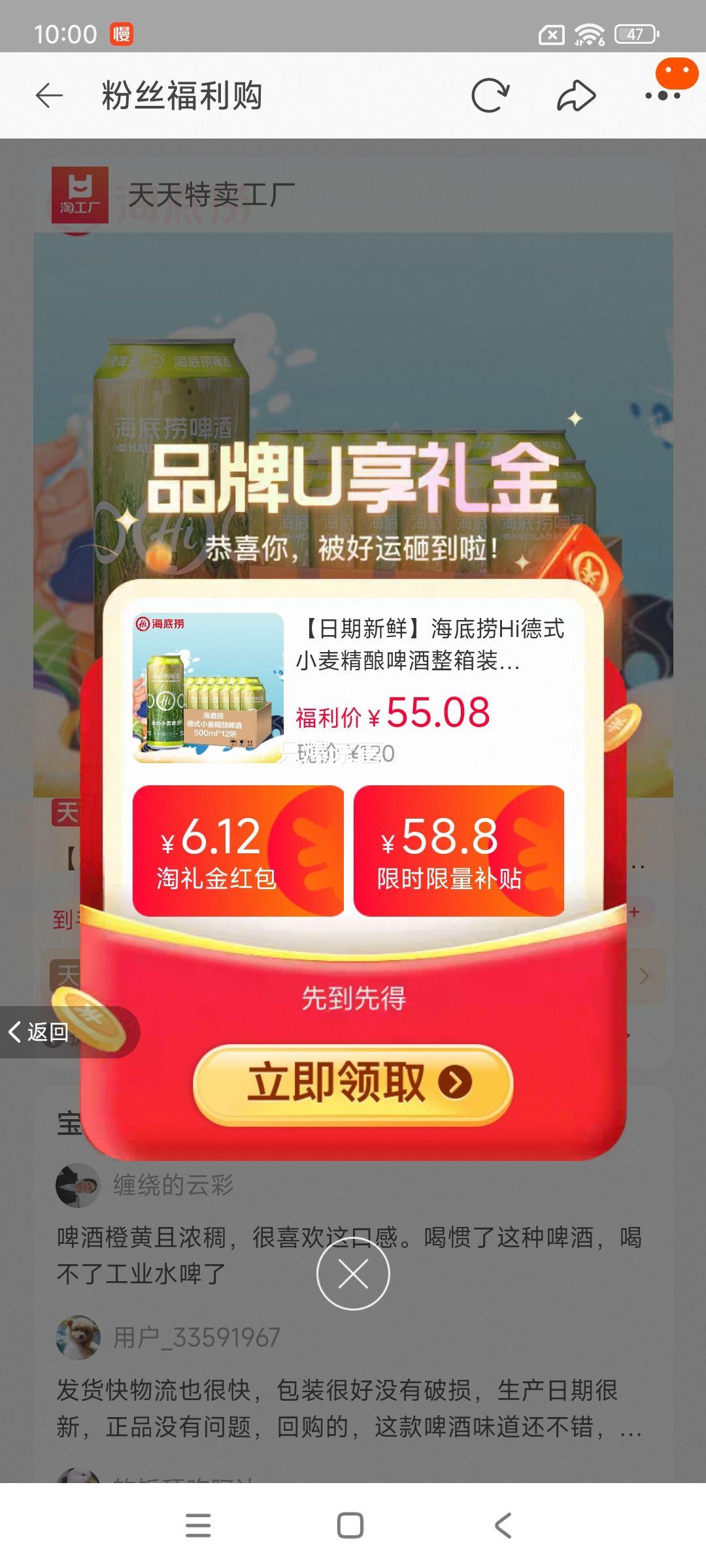Go back using the top arrow
Screen dimensions: 706x1568
point(49,95)
